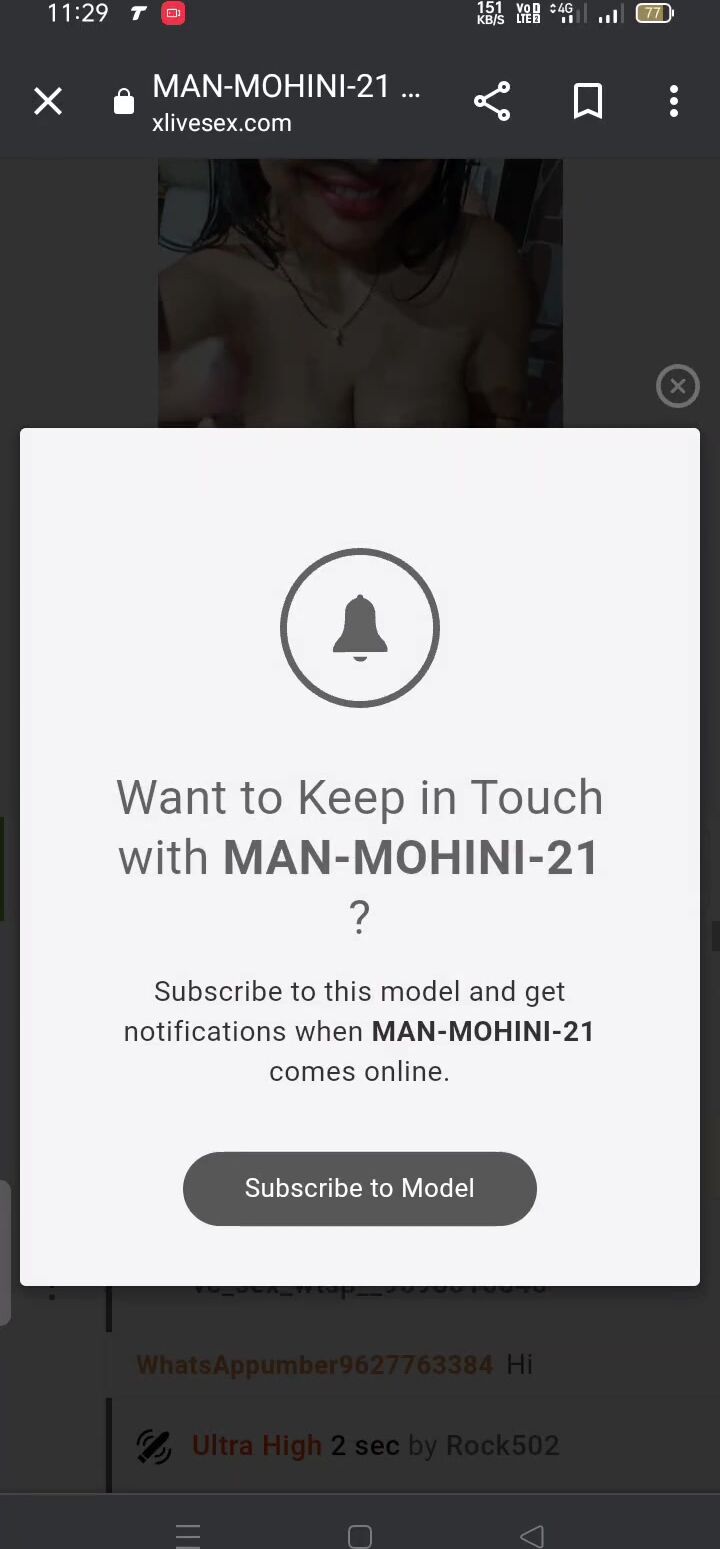Bookmark the current page
The image size is (720, 1549).
point(588,102)
